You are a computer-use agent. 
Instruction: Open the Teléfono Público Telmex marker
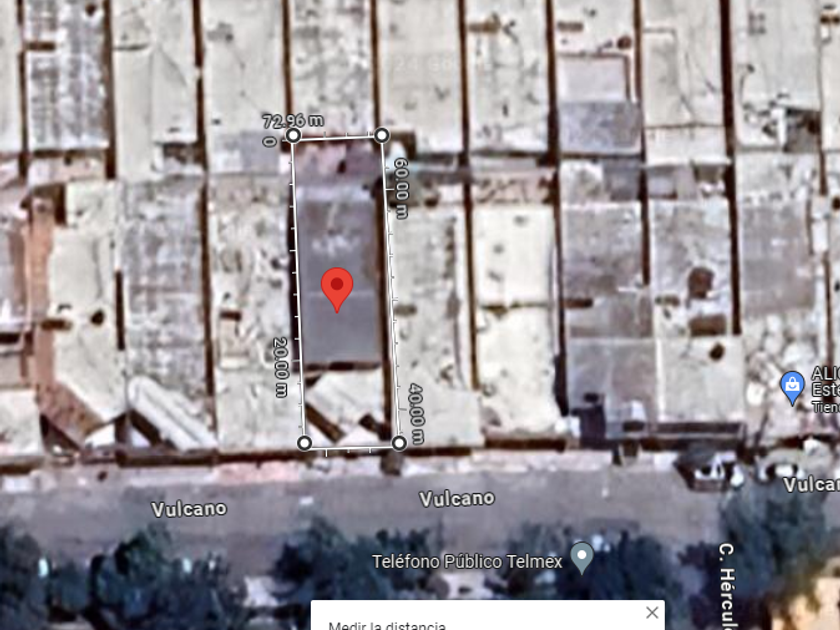[582, 558]
